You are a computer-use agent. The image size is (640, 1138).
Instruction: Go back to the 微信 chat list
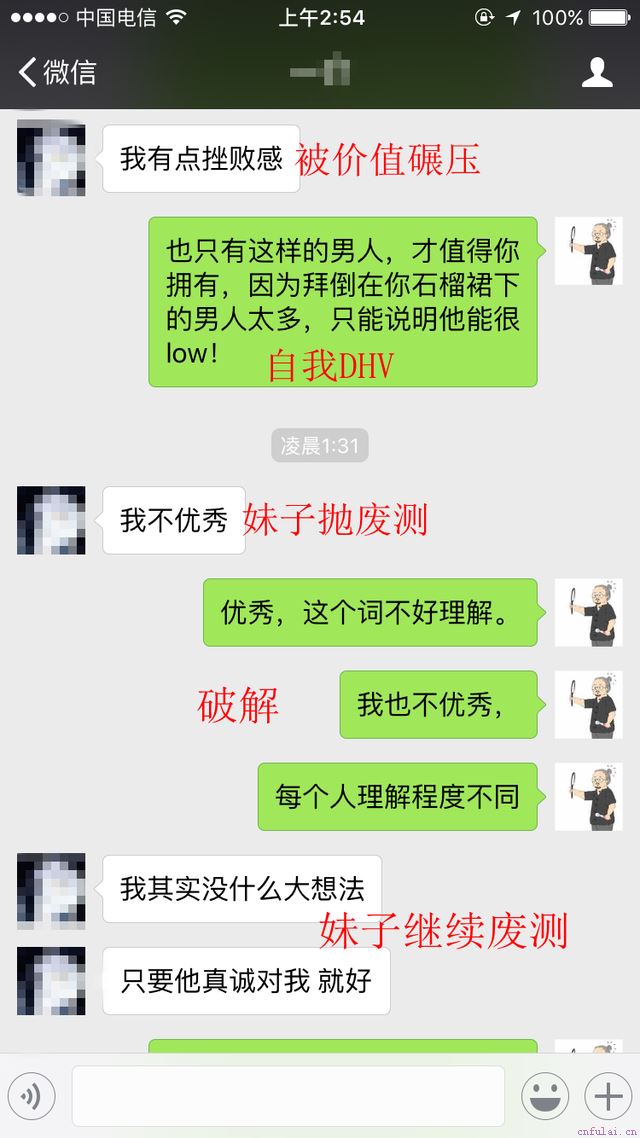point(57,72)
